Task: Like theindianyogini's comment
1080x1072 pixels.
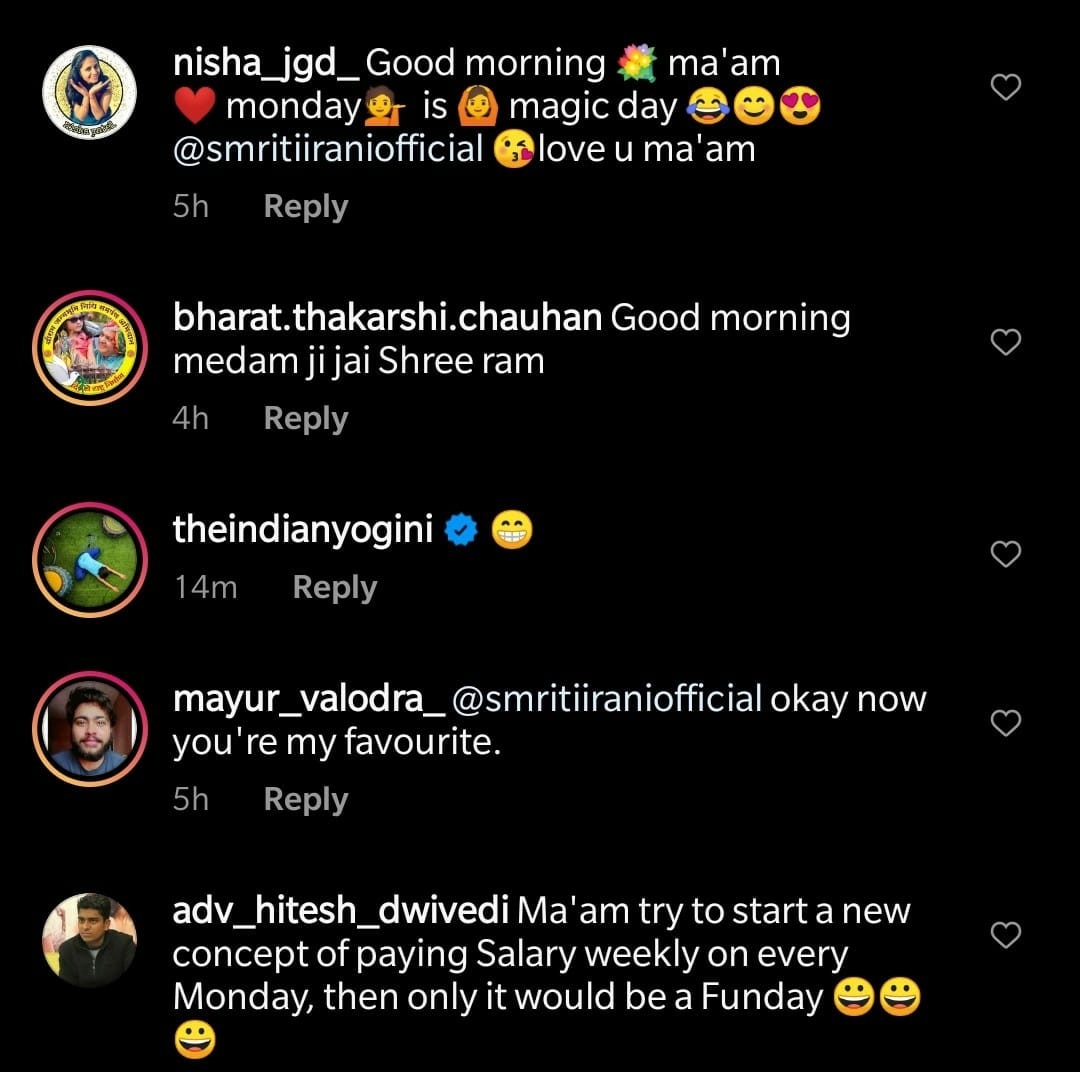Action: coord(1004,553)
